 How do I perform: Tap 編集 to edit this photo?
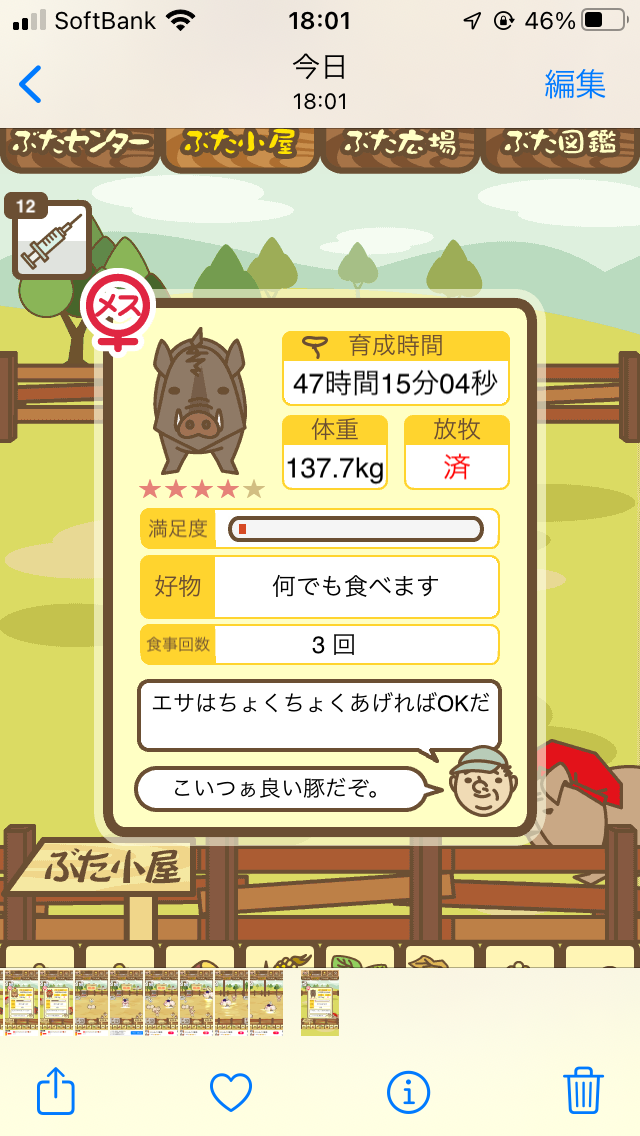[x=575, y=84]
